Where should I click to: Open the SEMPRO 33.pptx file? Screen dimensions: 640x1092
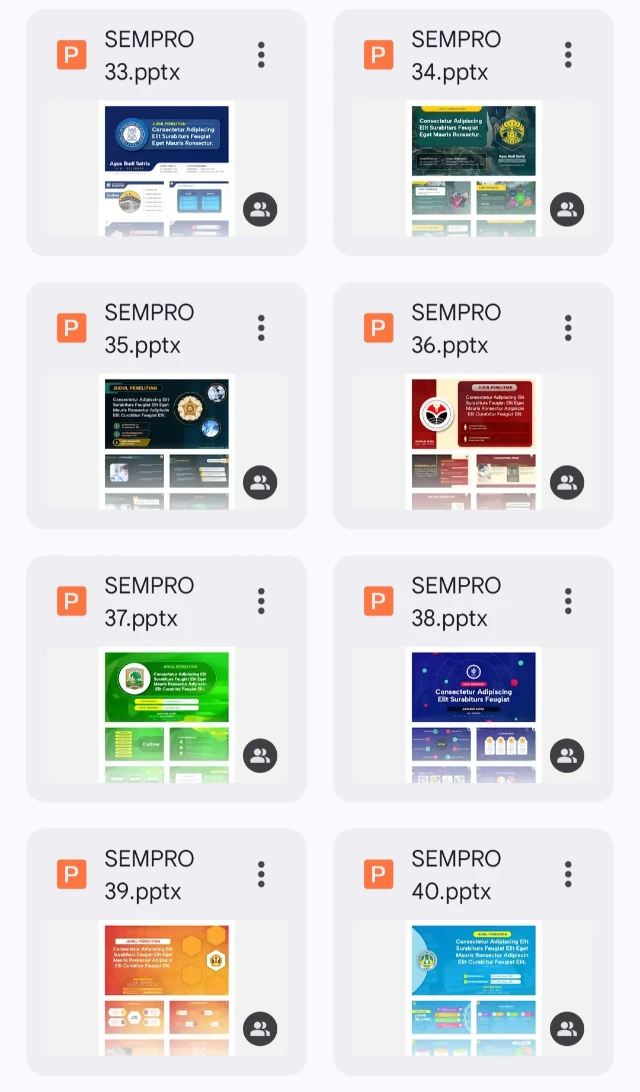167,167
